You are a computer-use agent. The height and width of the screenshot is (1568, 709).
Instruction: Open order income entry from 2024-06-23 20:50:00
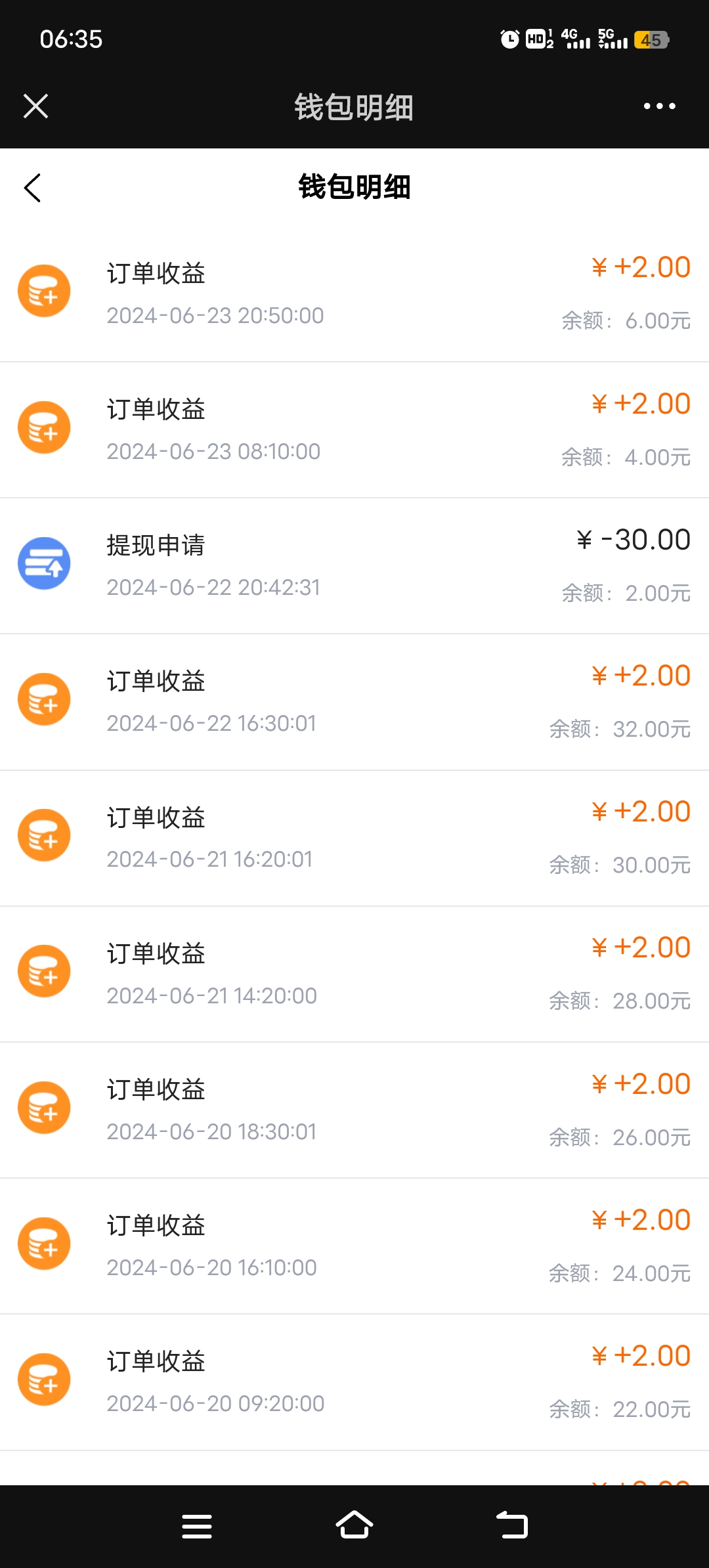pos(354,294)
